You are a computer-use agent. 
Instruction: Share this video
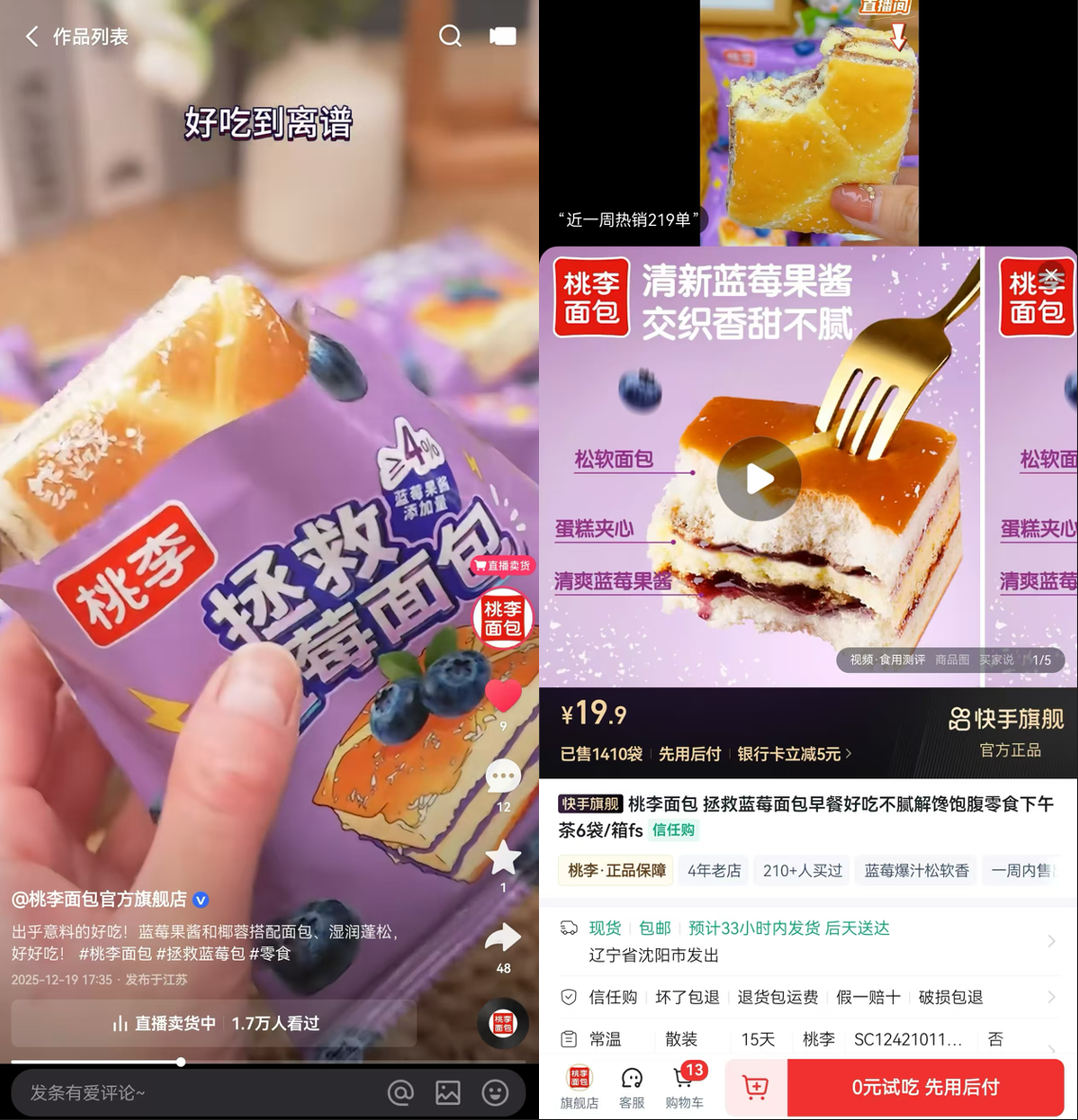point(503,939)
